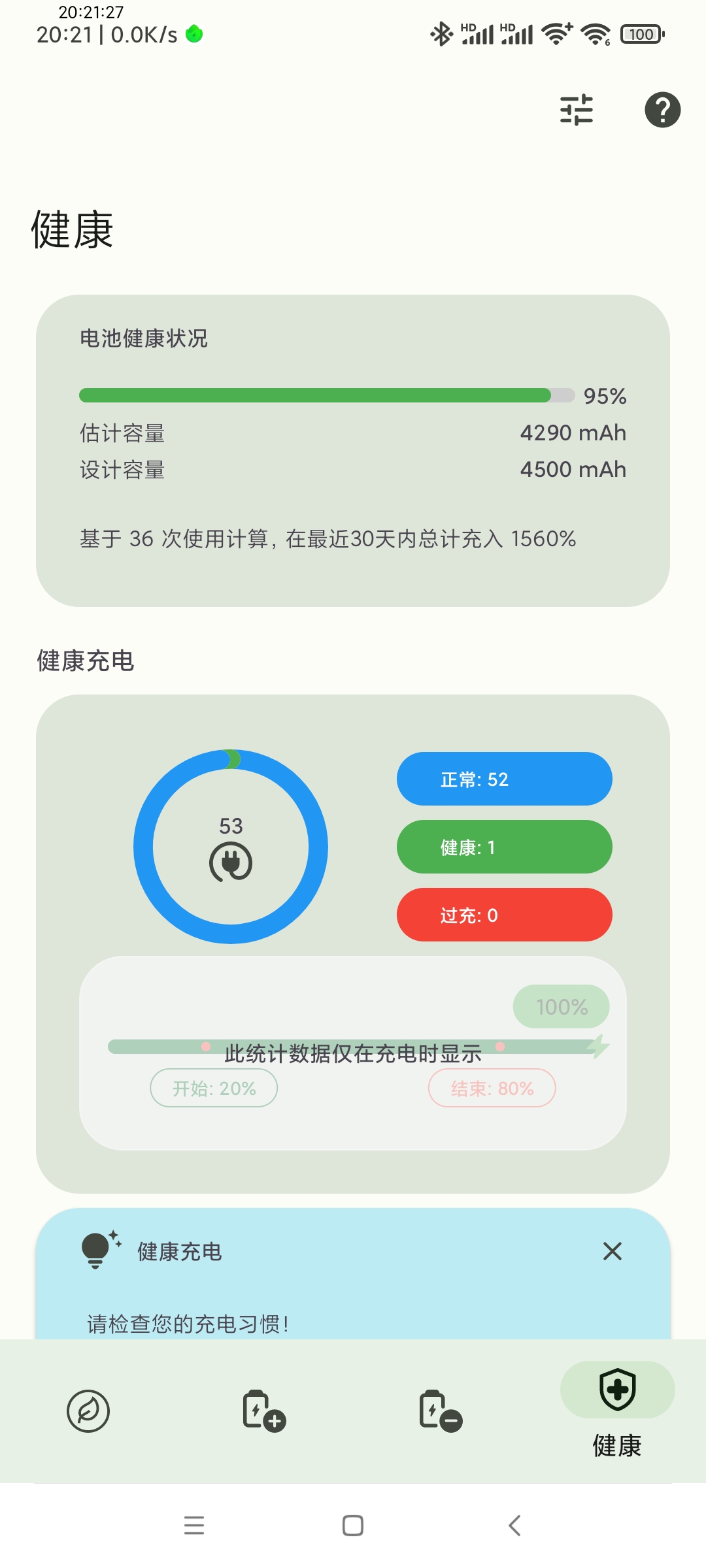Image resolution: width=706 pixels, height=1568 pixels.
Task: Tap the 健康 tab in bottom navigation
Action: (617, 1410)
